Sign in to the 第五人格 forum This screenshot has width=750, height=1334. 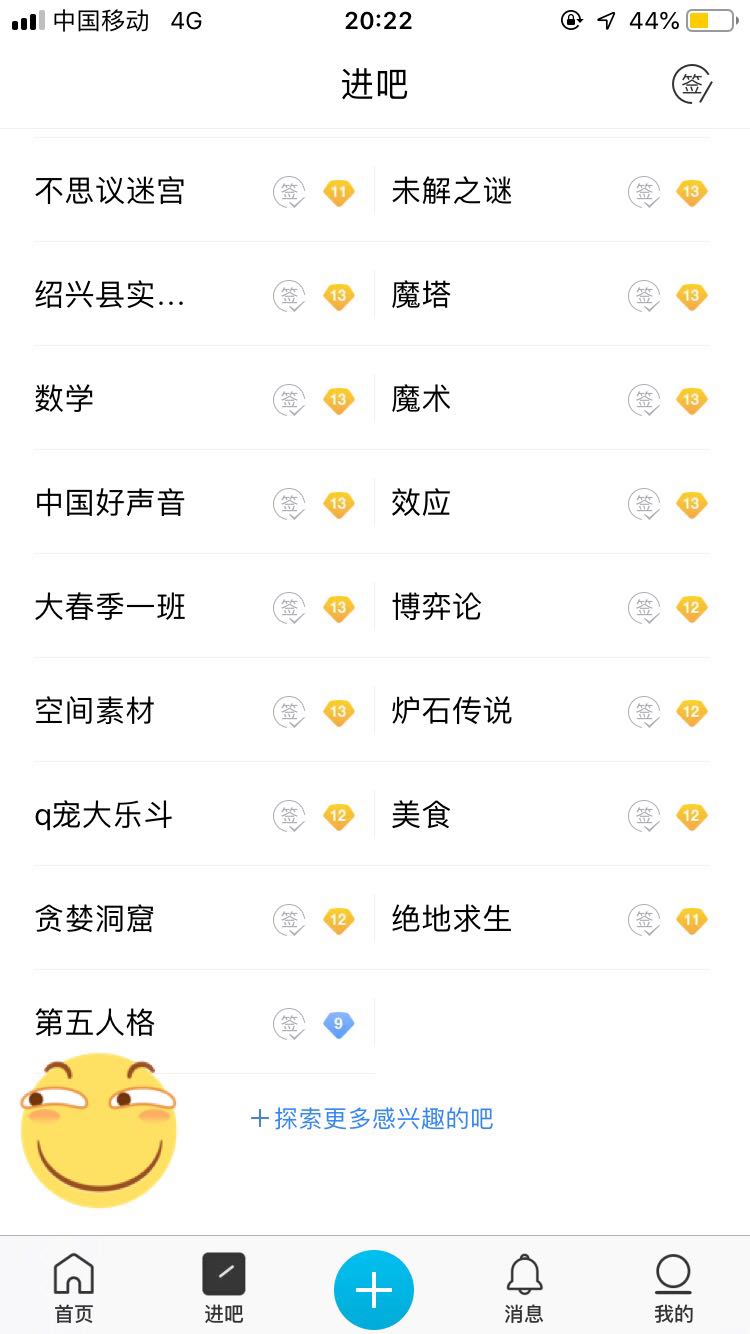pos(290,1024)
